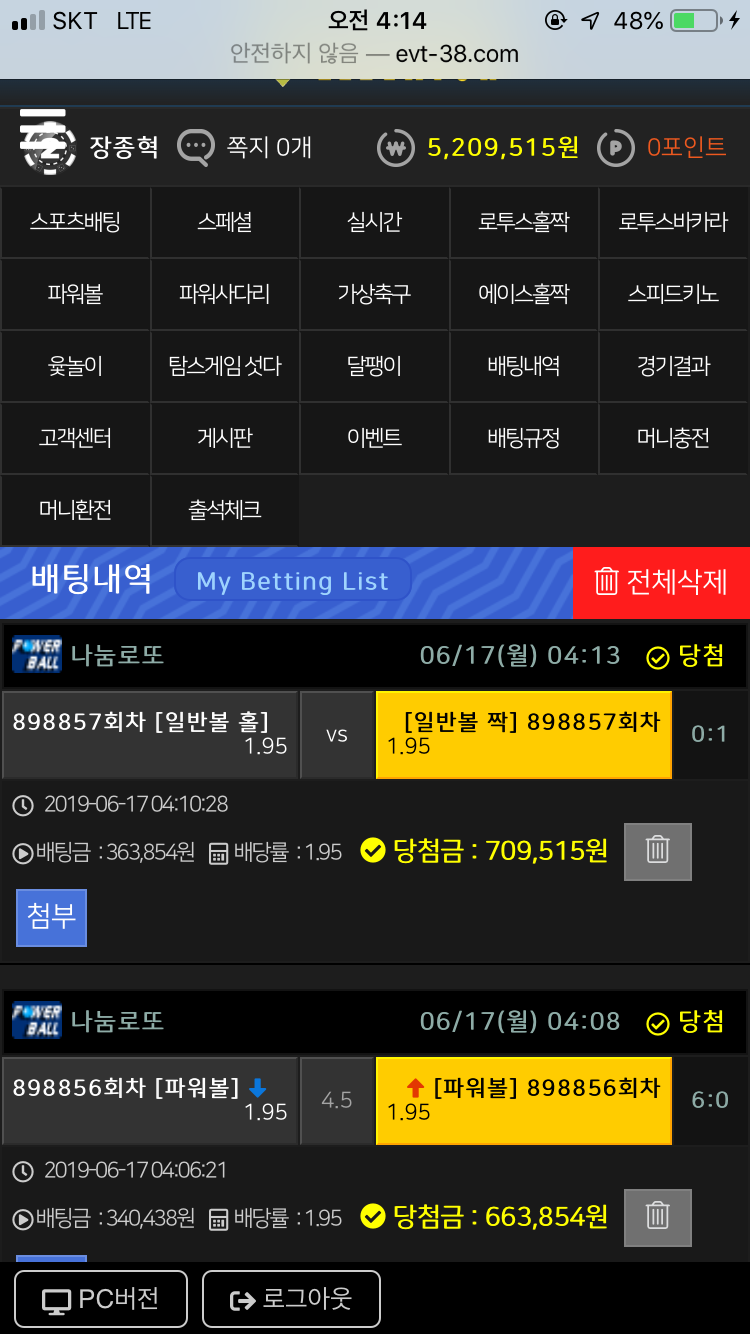Go to the 스페셜 section
The image size is (750, 1334).
click(225, 222)
